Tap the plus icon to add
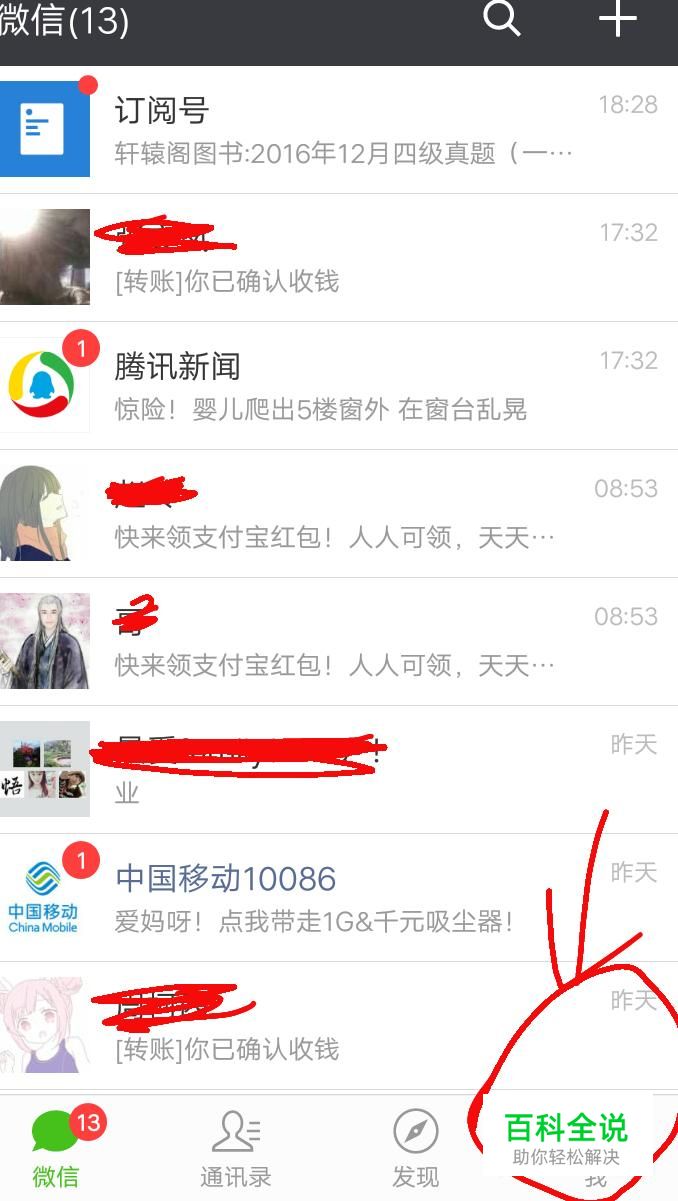 [x=617, y=18]
